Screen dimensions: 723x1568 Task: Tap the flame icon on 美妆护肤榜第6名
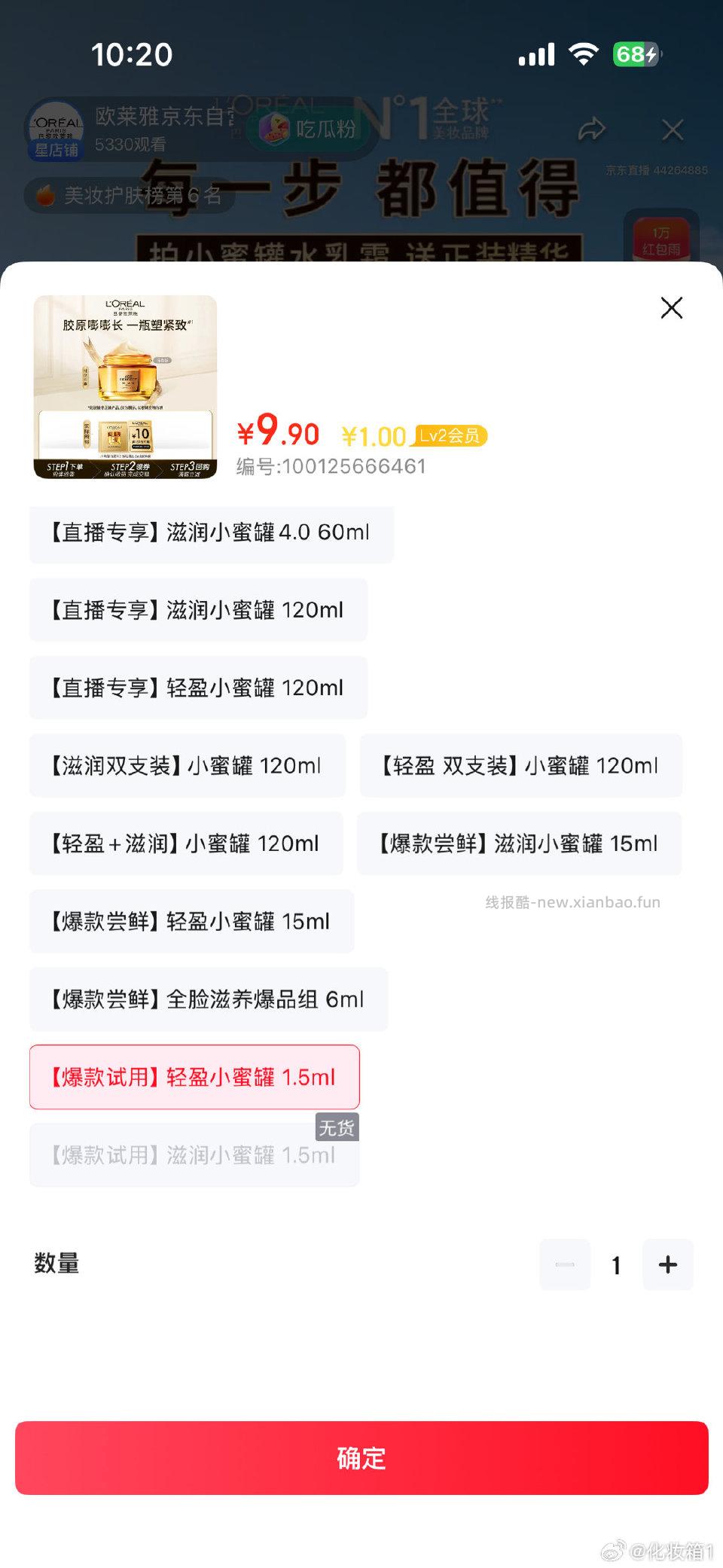tap(45, 194)
